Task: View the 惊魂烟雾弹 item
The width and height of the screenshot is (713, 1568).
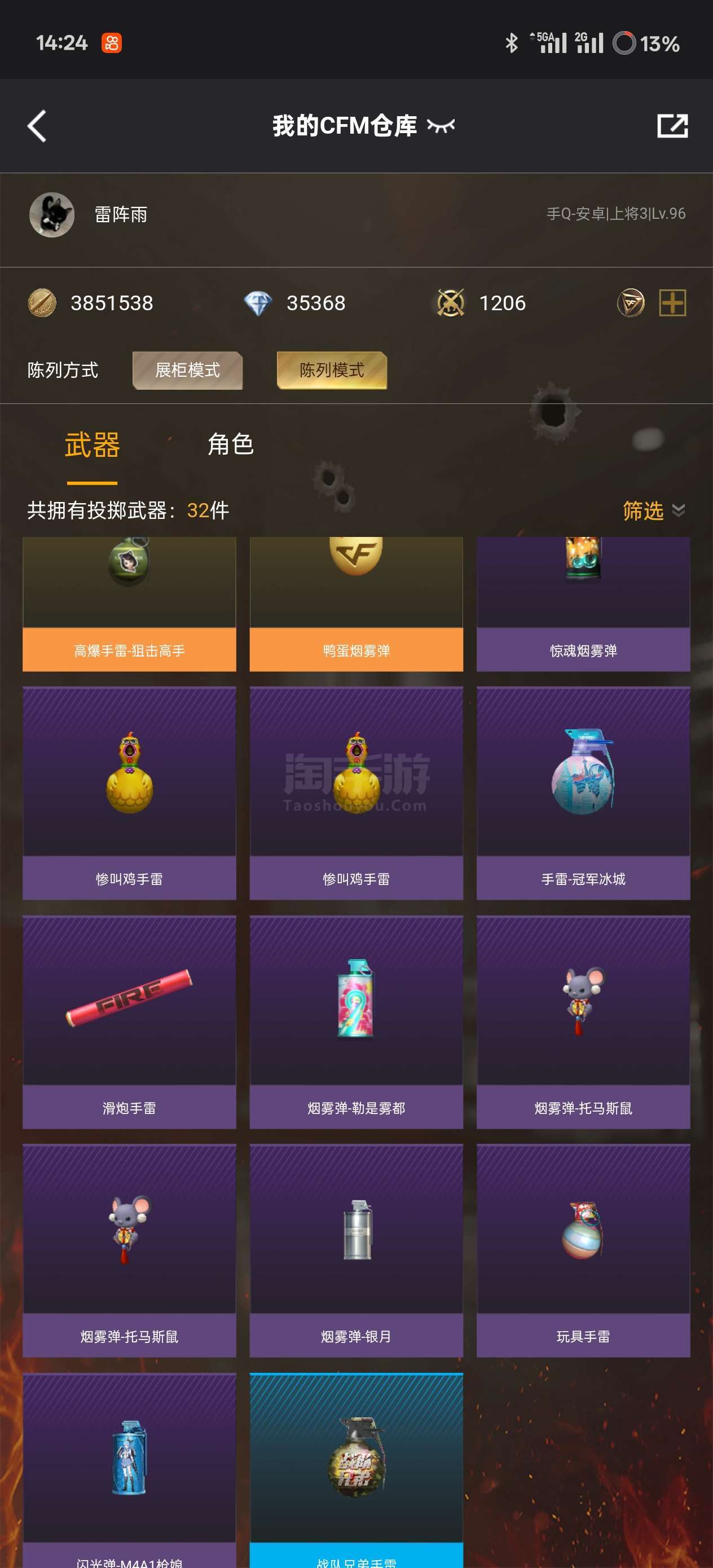Action: tap(583, 604)
